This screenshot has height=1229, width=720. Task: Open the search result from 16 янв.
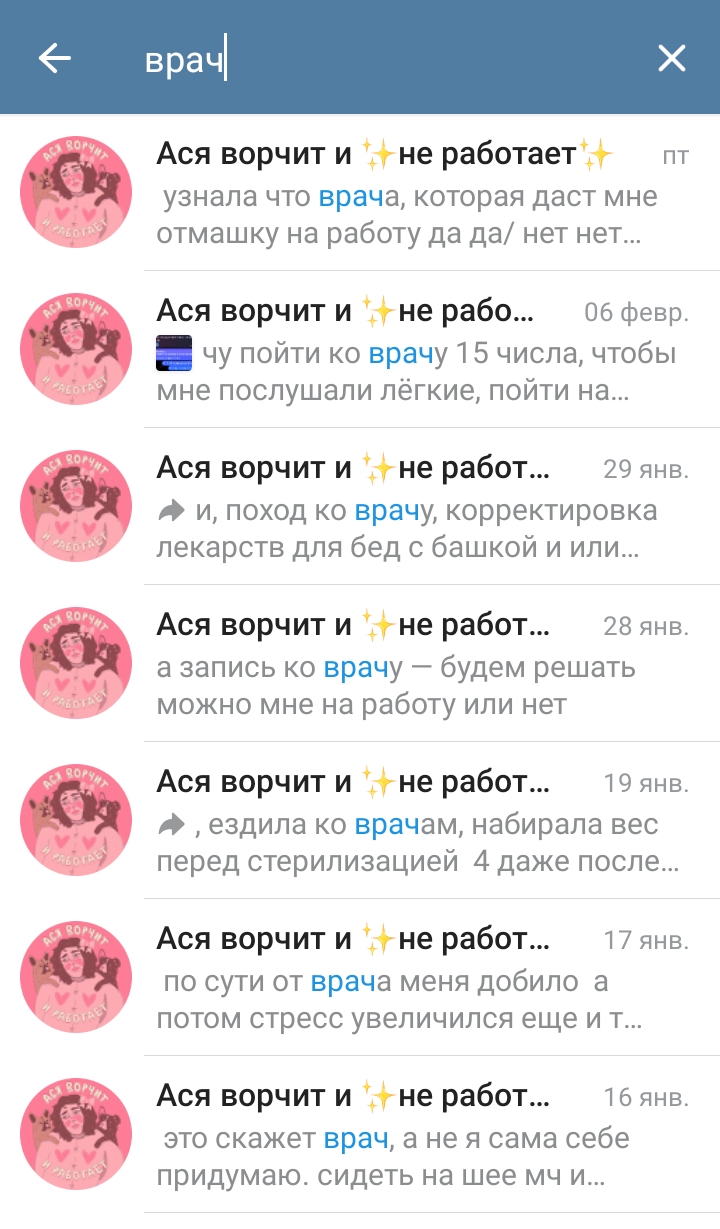[x=400, y=1136]
